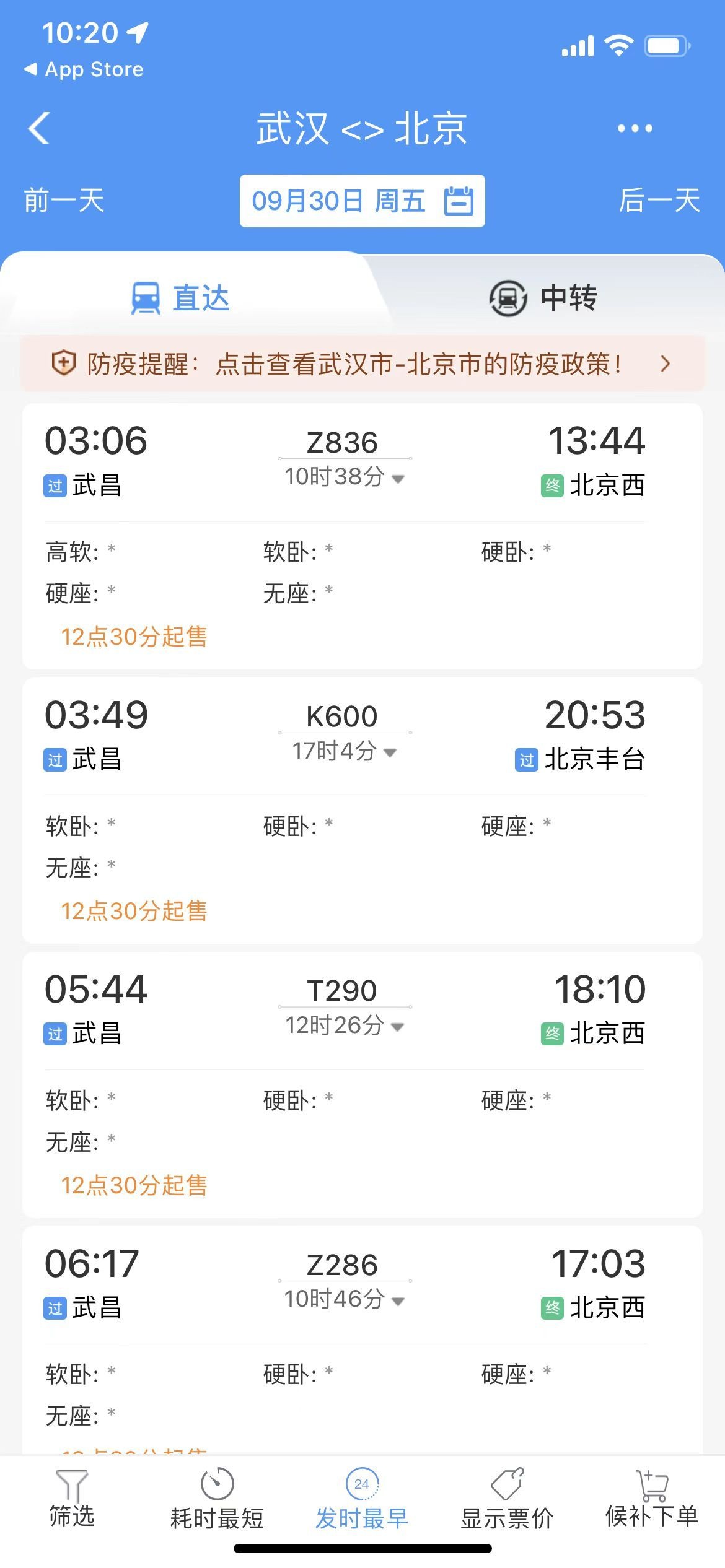Image resolution: width=725 pixels, height=1568 pixels.
Task: Open the three-dot more options menu
Action: click(635, 128)
